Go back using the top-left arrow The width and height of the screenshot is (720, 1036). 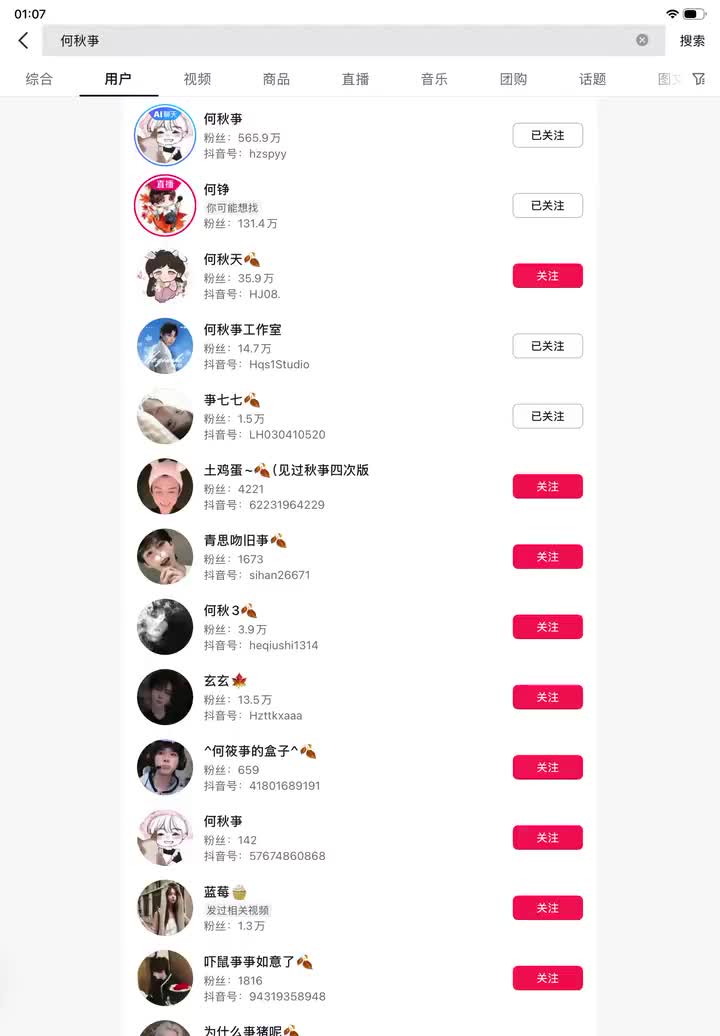pyautogui.click(x=23, y=41)
